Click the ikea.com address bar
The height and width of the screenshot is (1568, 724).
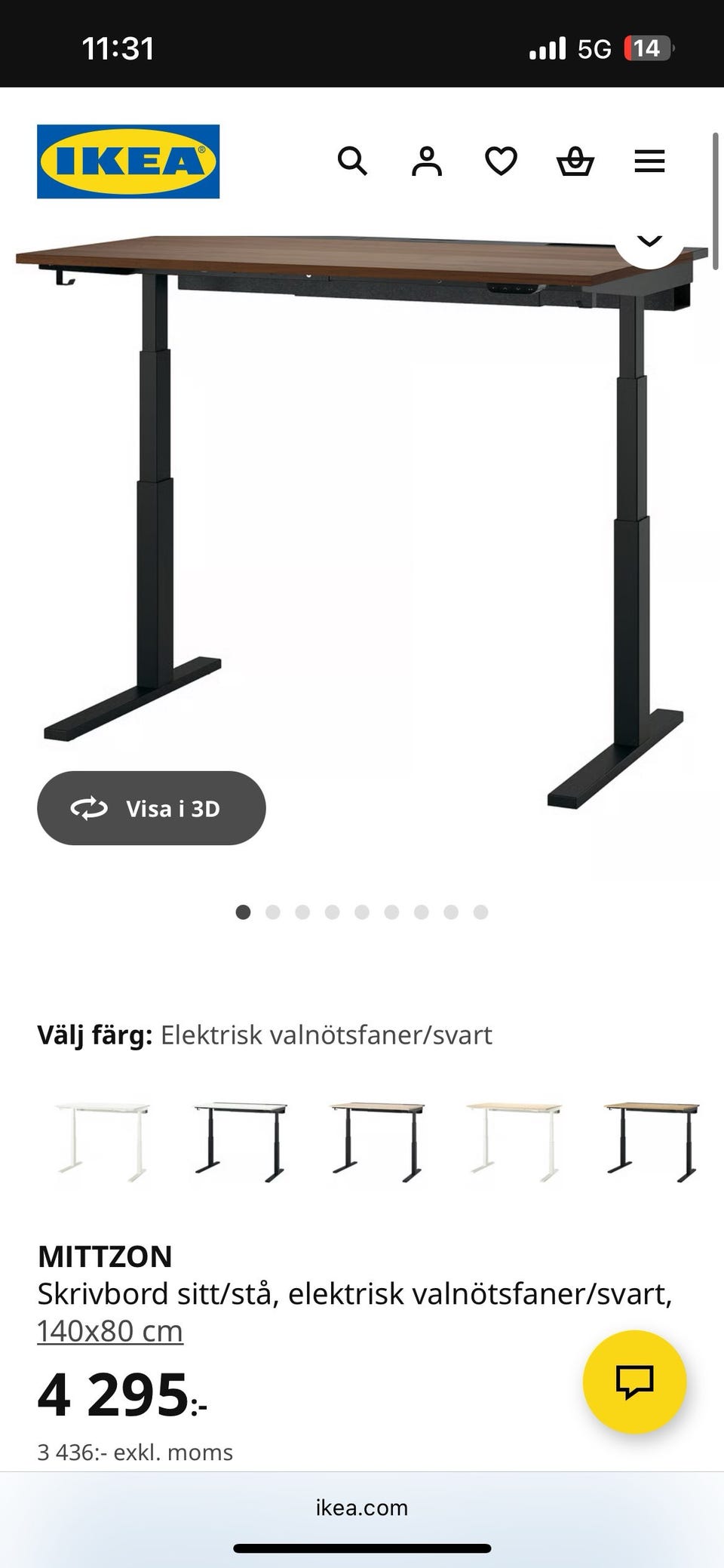362,1508
